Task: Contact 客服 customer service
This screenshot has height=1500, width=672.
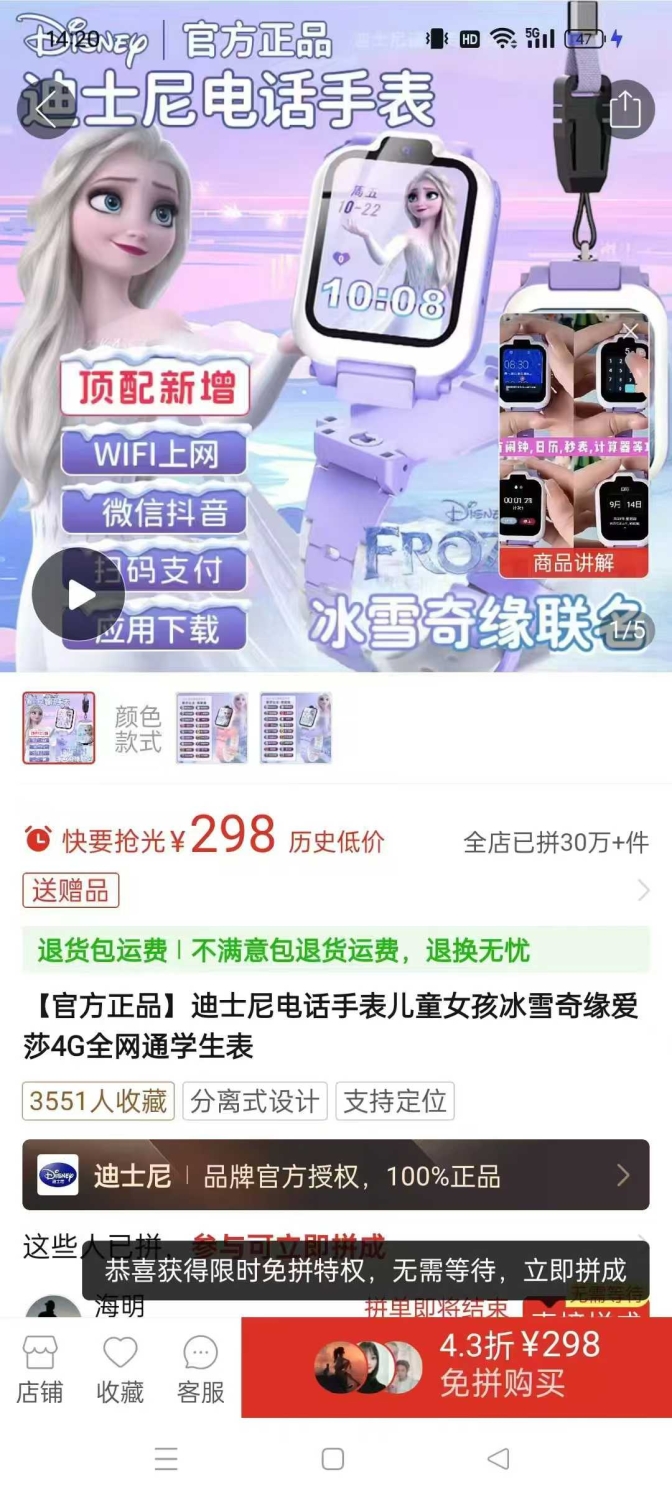Action: coord(201,1369)
